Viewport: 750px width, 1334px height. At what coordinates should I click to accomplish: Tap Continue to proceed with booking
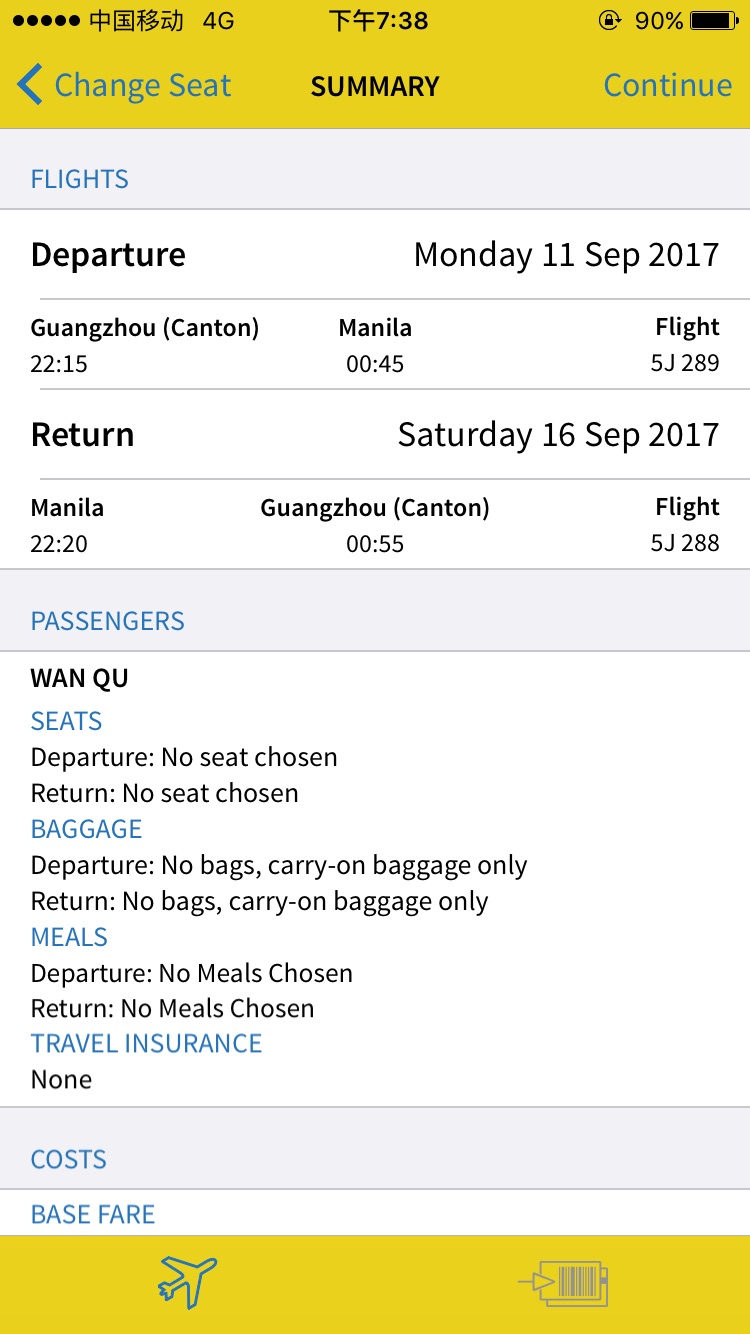667,86
